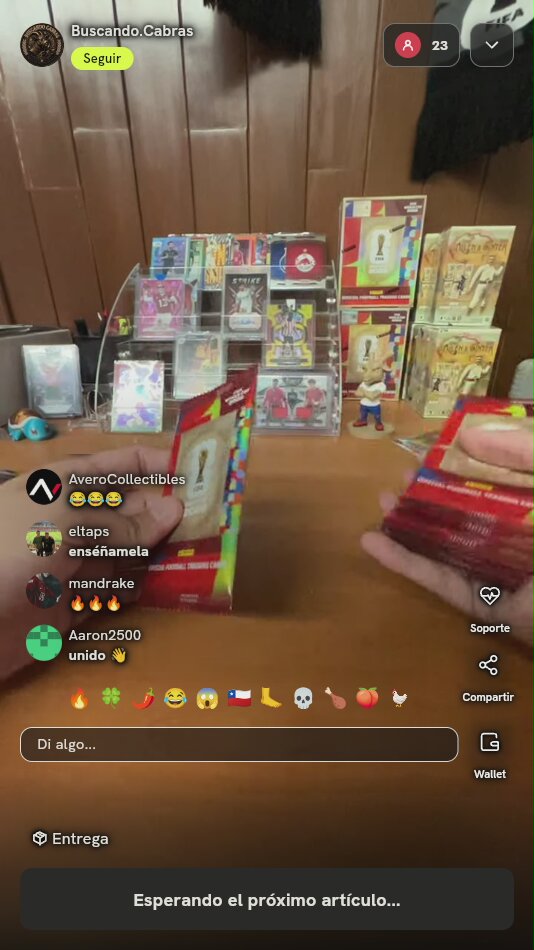The image size is (534, 950).
Task: React with the Chile flag emoji
Action: tap(239, 698)
